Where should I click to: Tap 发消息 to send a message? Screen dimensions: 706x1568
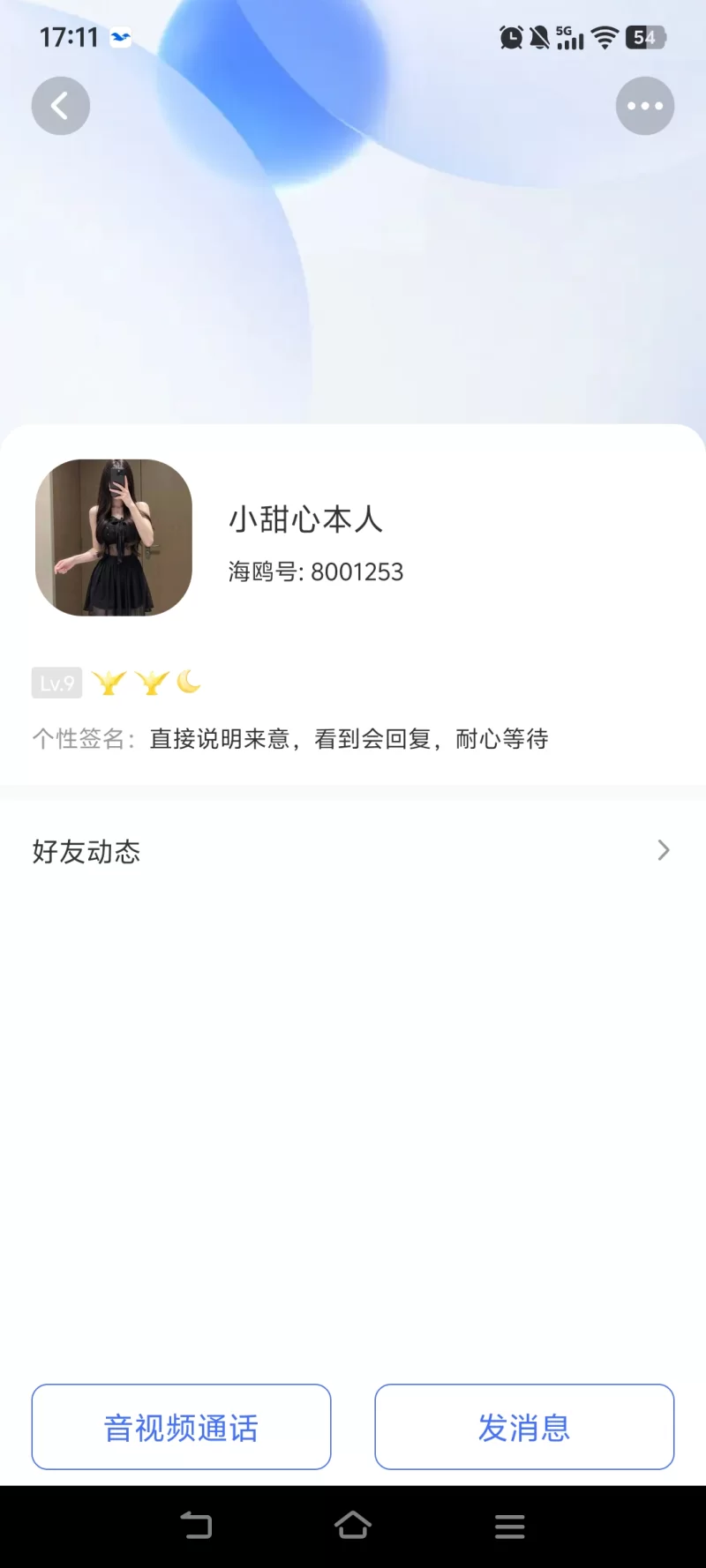tap(524, 1427)
